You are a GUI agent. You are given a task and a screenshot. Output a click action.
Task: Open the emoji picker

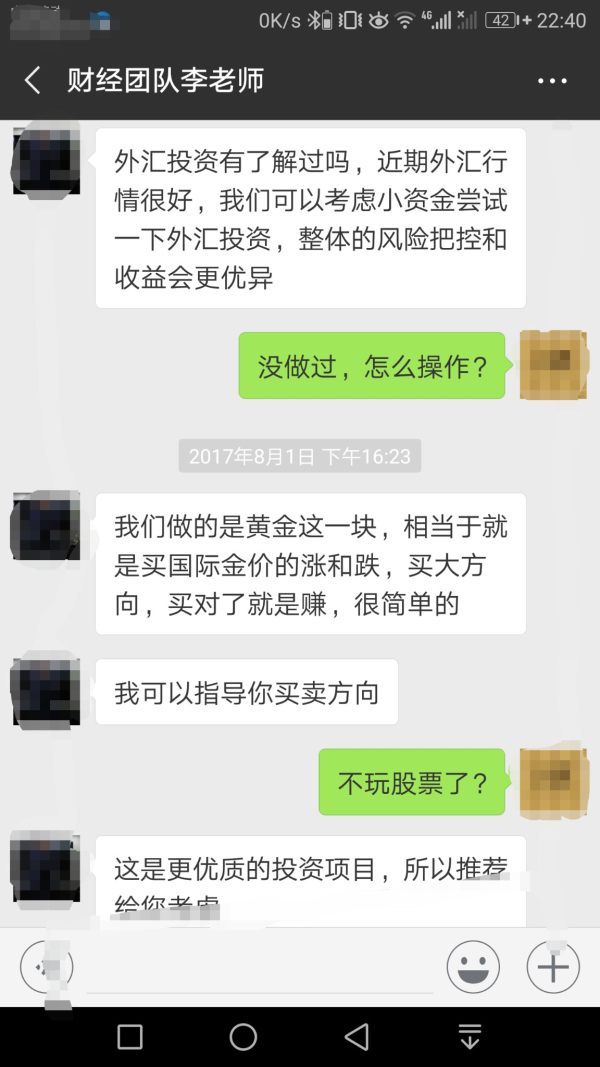point(472,967)
